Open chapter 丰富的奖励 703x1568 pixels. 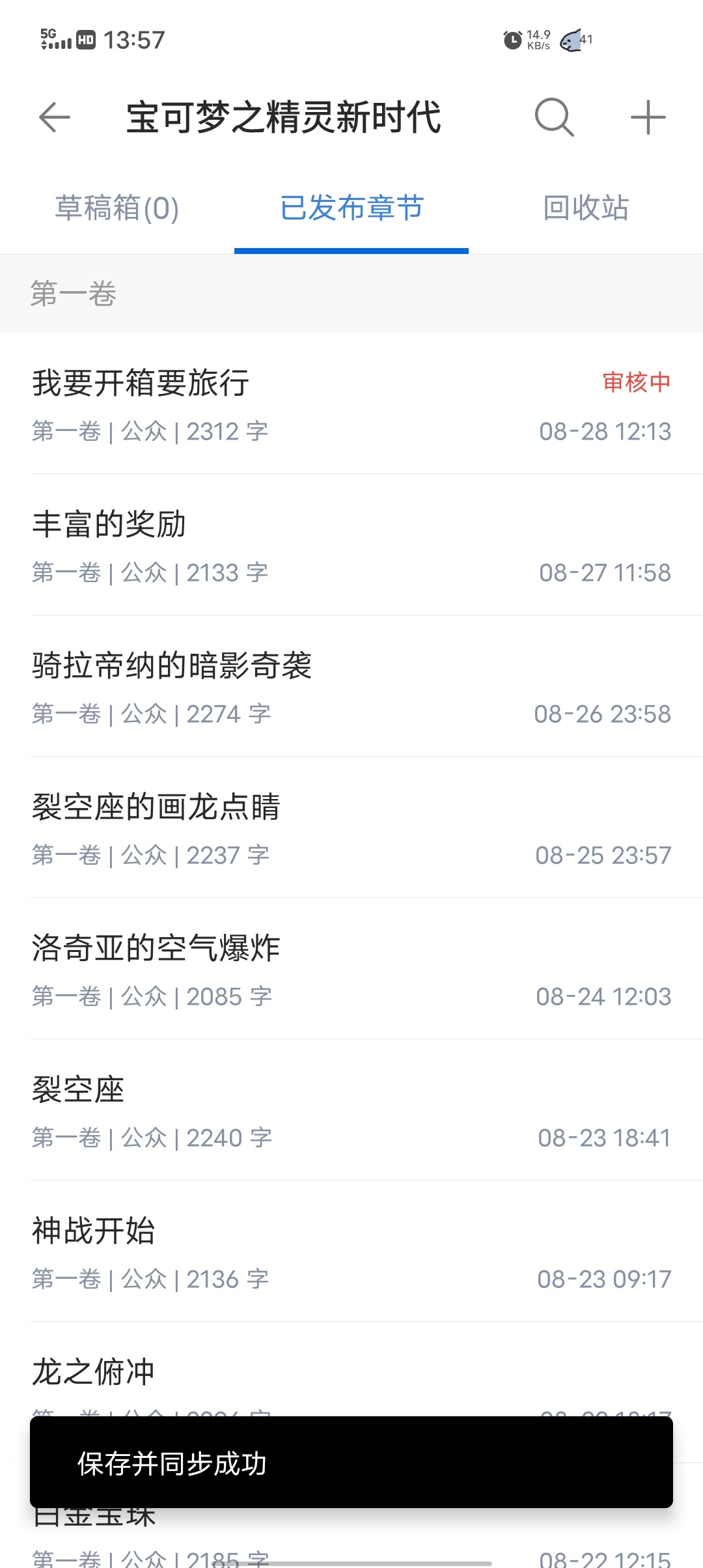351,545
